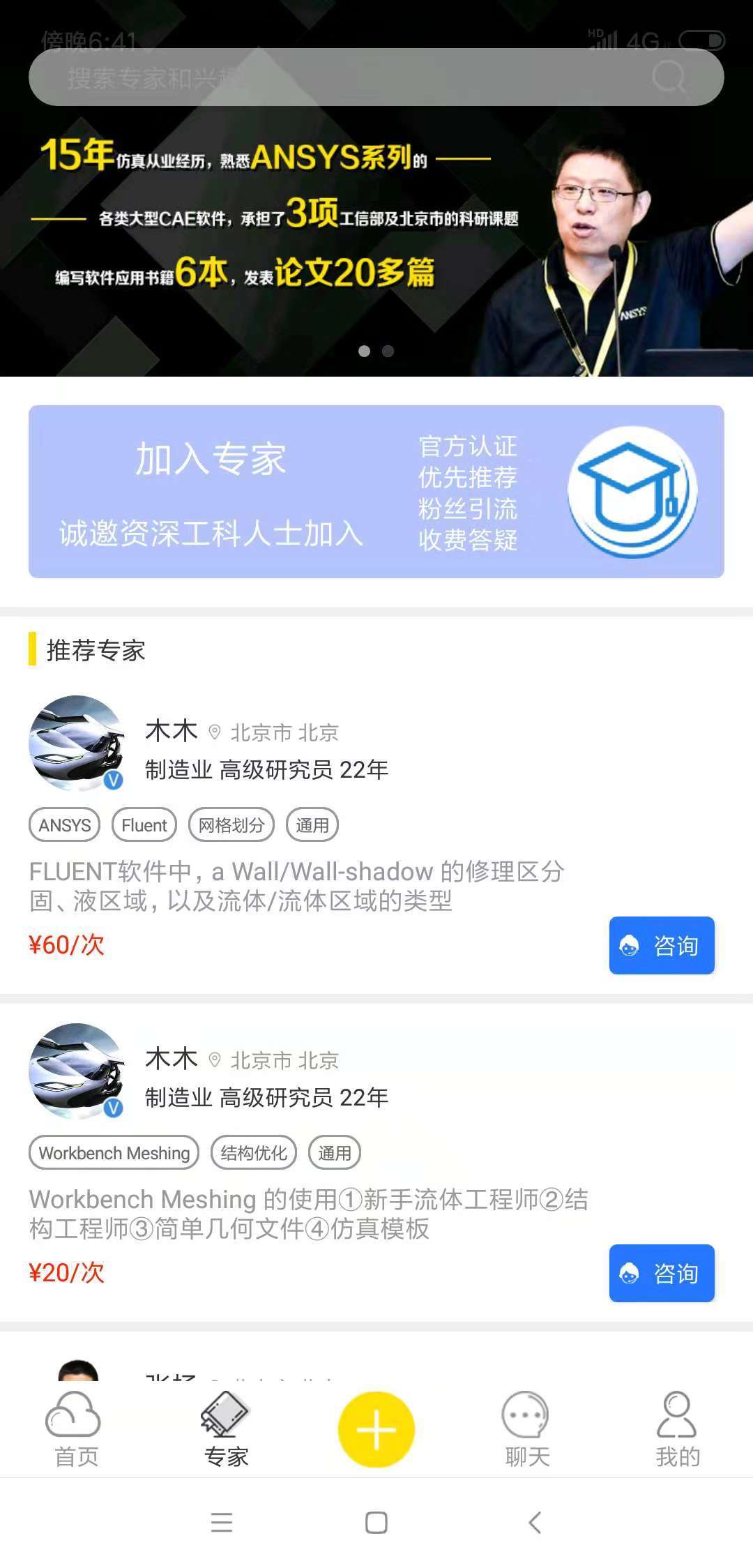Tap the yellow plus button
This screenshot has width=753, height=1568.
click(x=376, y=1429)
